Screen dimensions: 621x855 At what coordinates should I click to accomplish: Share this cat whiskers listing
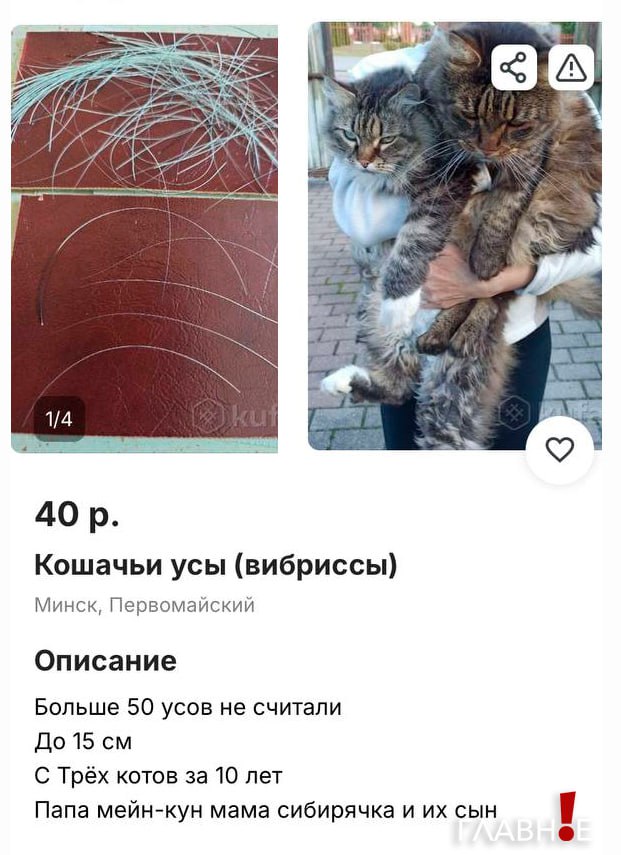coord(514,68)
